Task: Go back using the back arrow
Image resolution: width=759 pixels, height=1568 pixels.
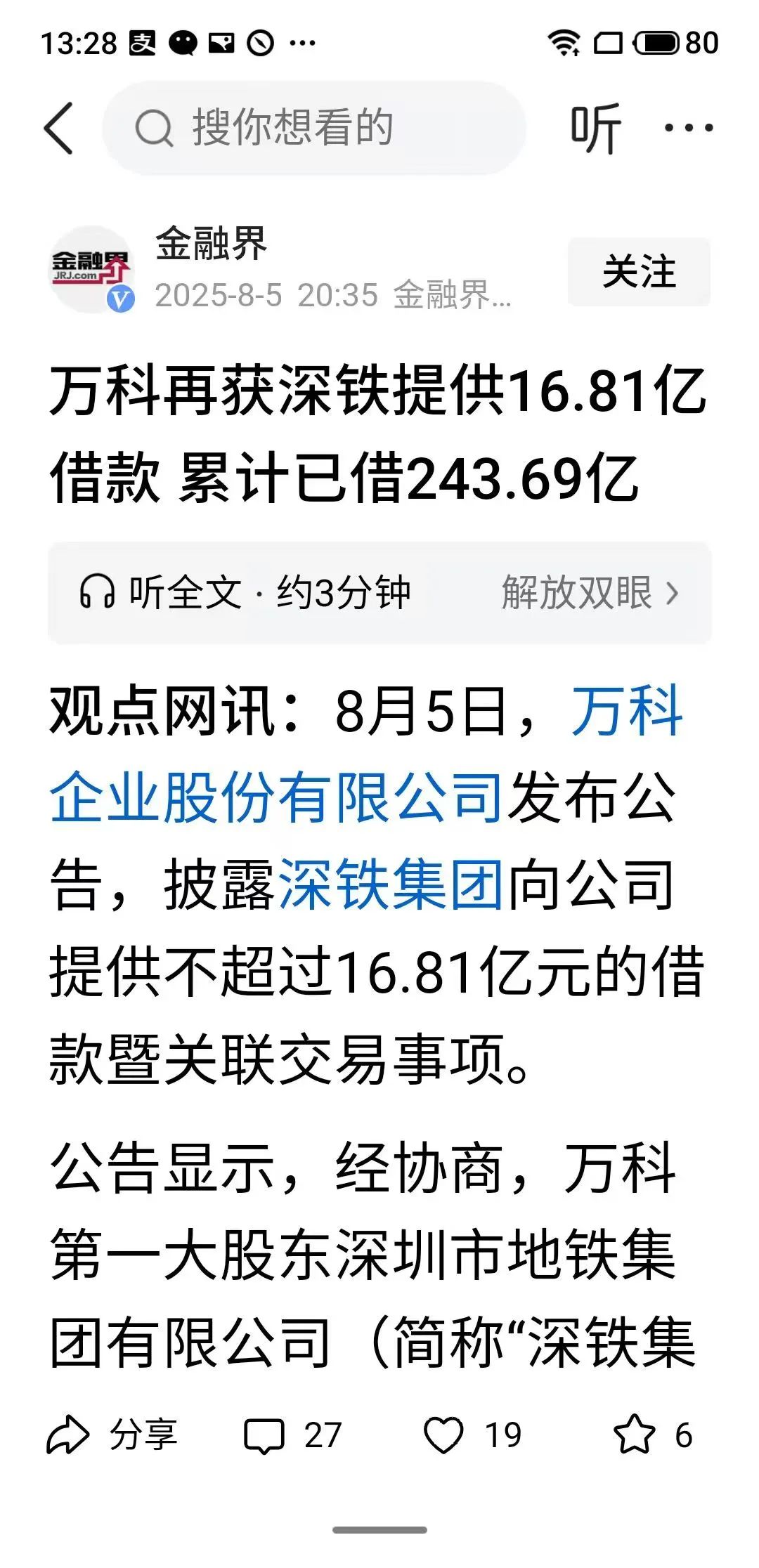Action: coord(59,128)
